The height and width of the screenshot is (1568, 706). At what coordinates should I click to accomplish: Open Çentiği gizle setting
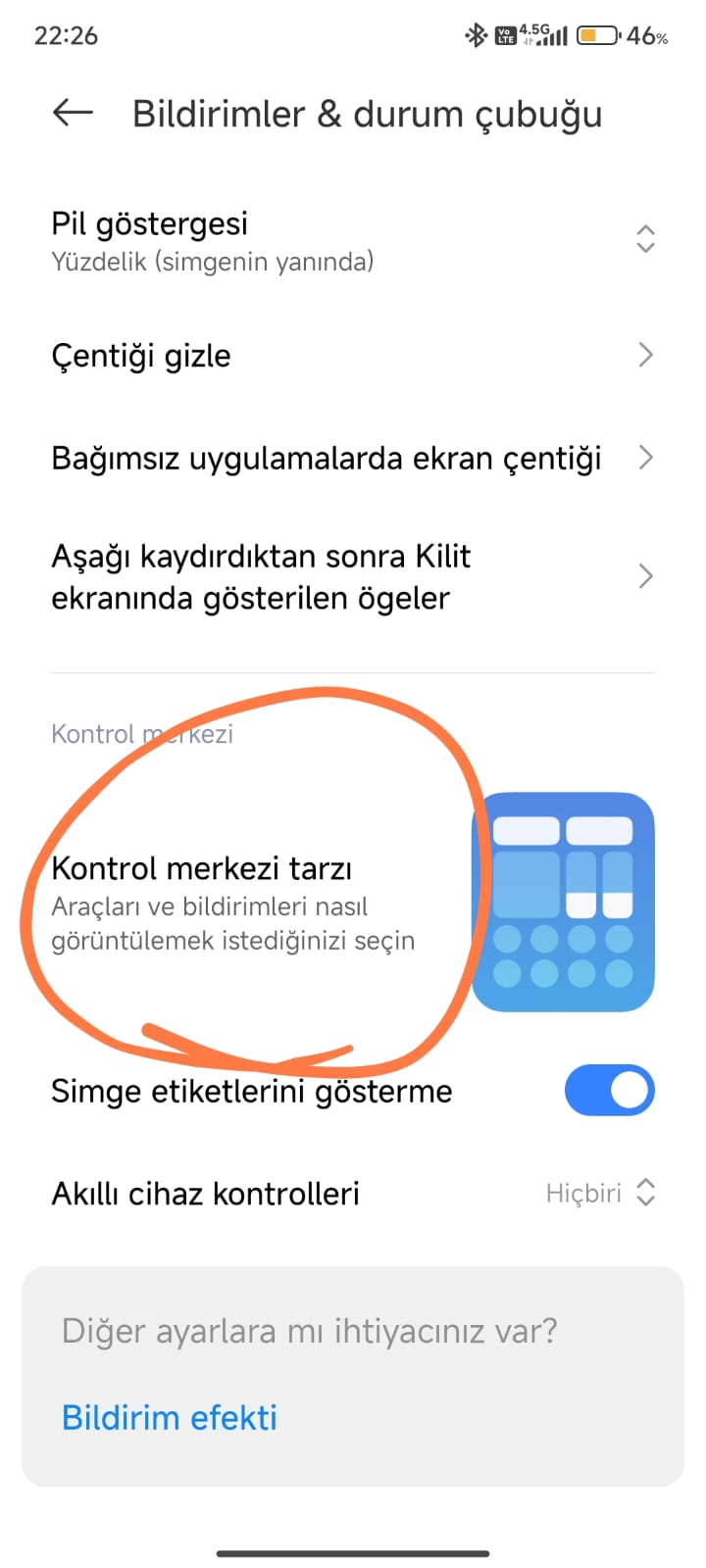coord(353,356)
